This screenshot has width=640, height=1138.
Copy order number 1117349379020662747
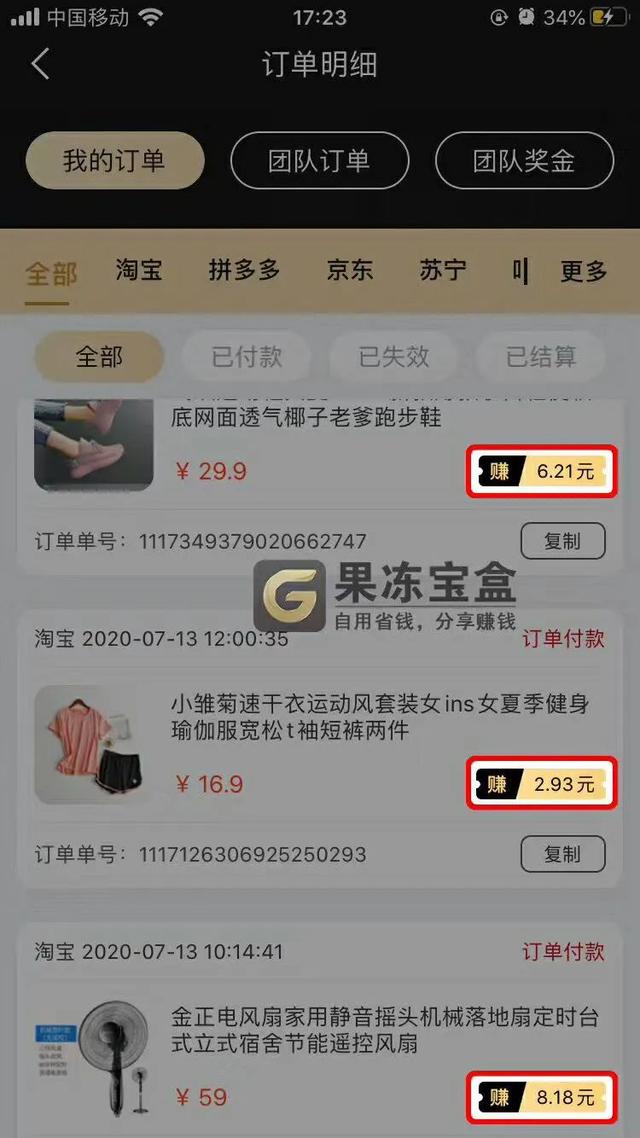pos(562,541)
